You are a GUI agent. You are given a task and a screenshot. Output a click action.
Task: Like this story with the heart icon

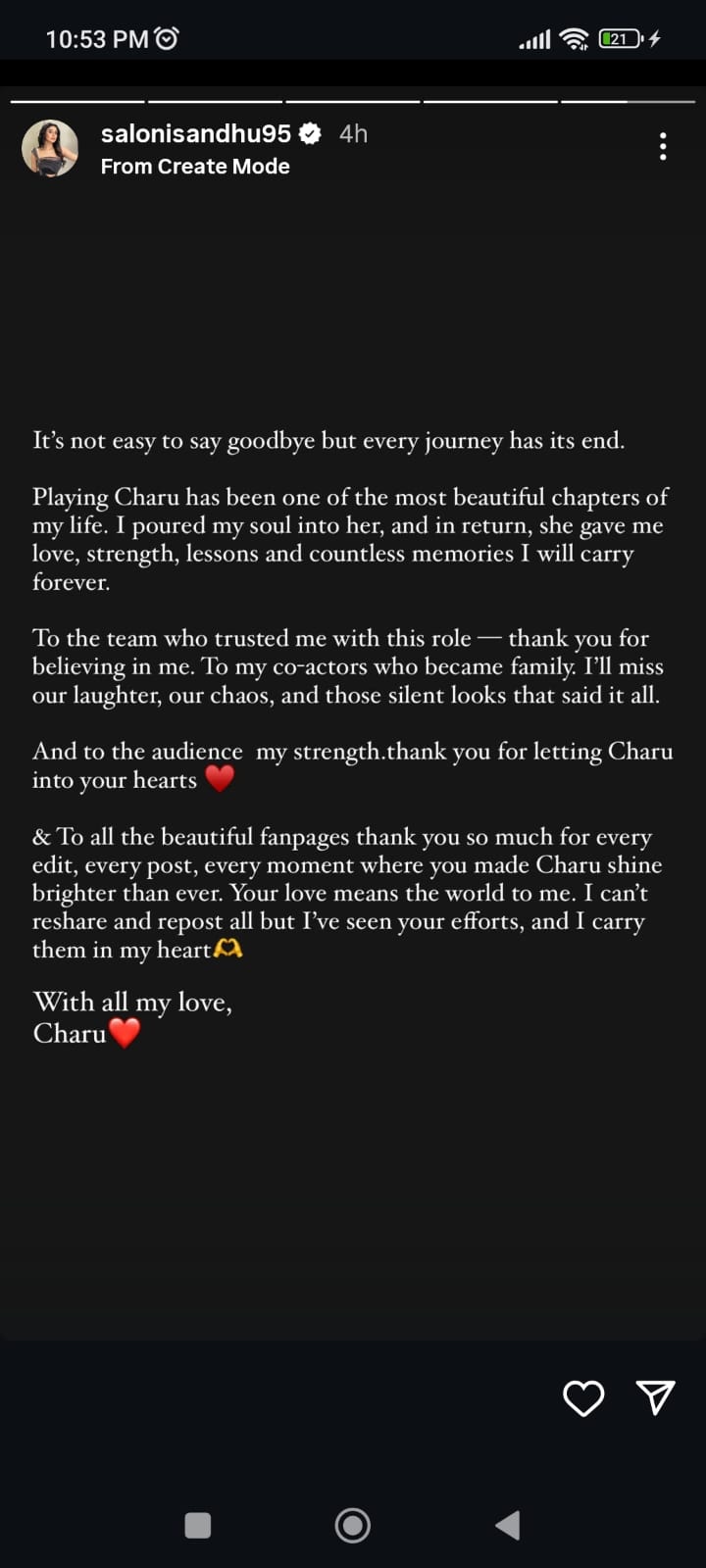pos(583,1398)
